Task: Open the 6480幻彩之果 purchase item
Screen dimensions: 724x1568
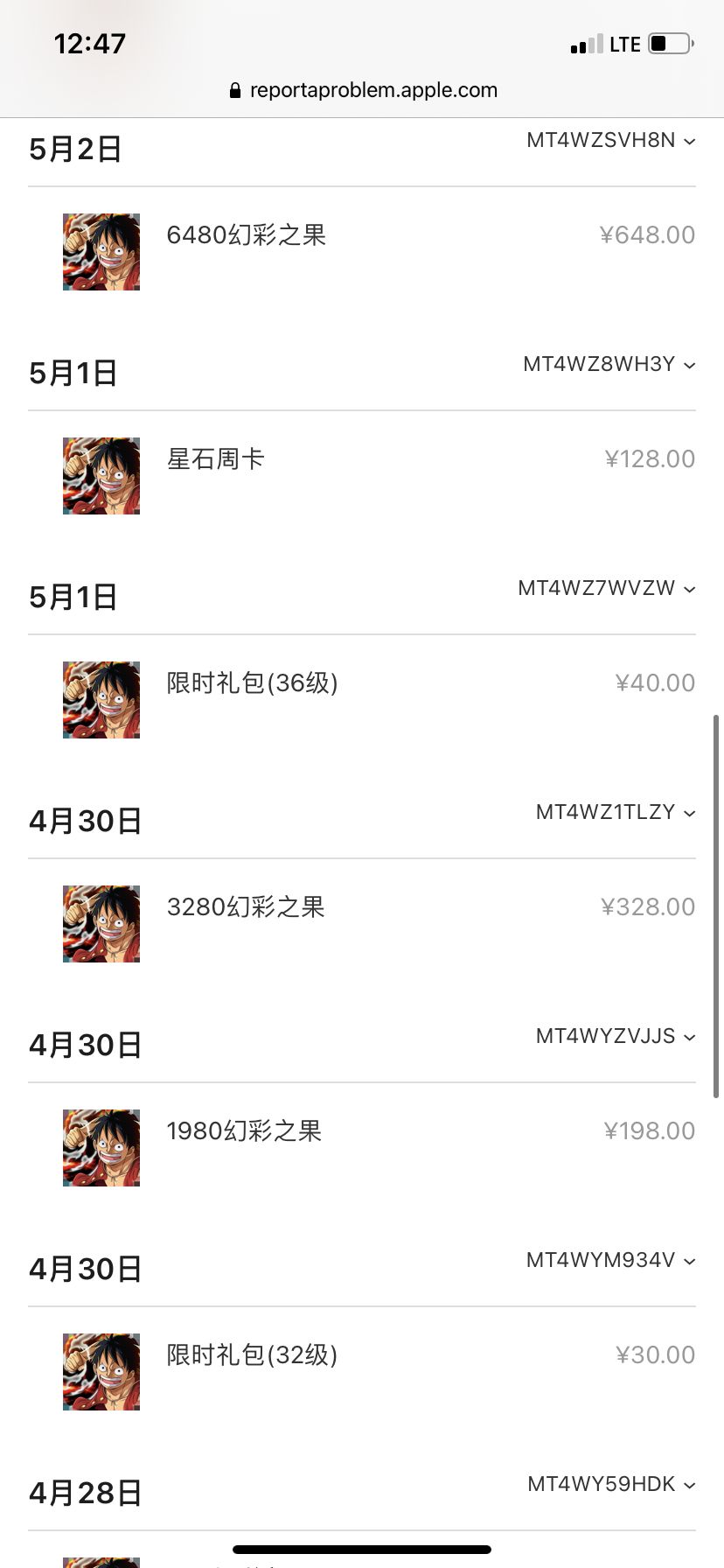Action: [362, 252]
